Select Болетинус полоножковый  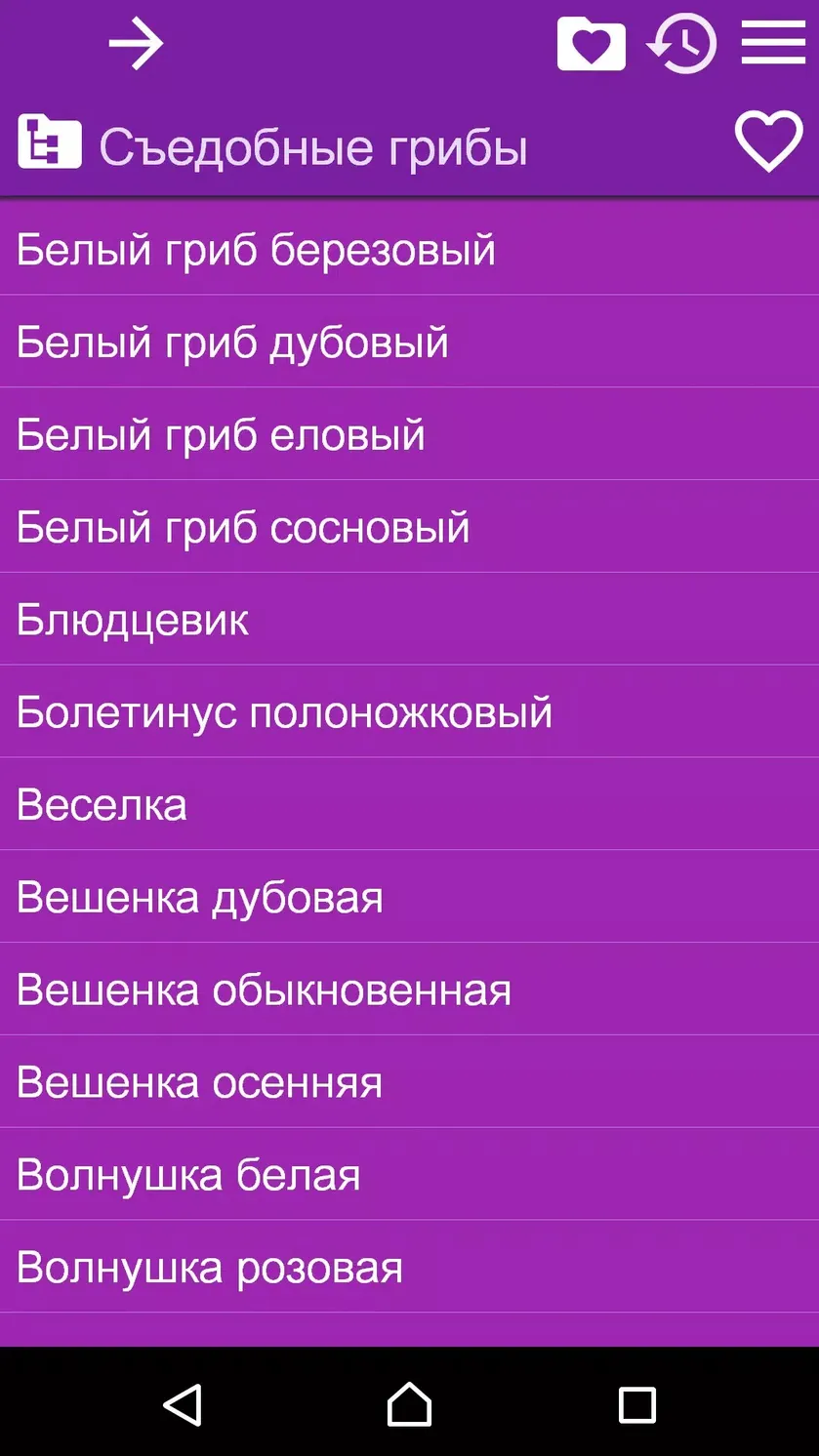[x=409, y=711]
